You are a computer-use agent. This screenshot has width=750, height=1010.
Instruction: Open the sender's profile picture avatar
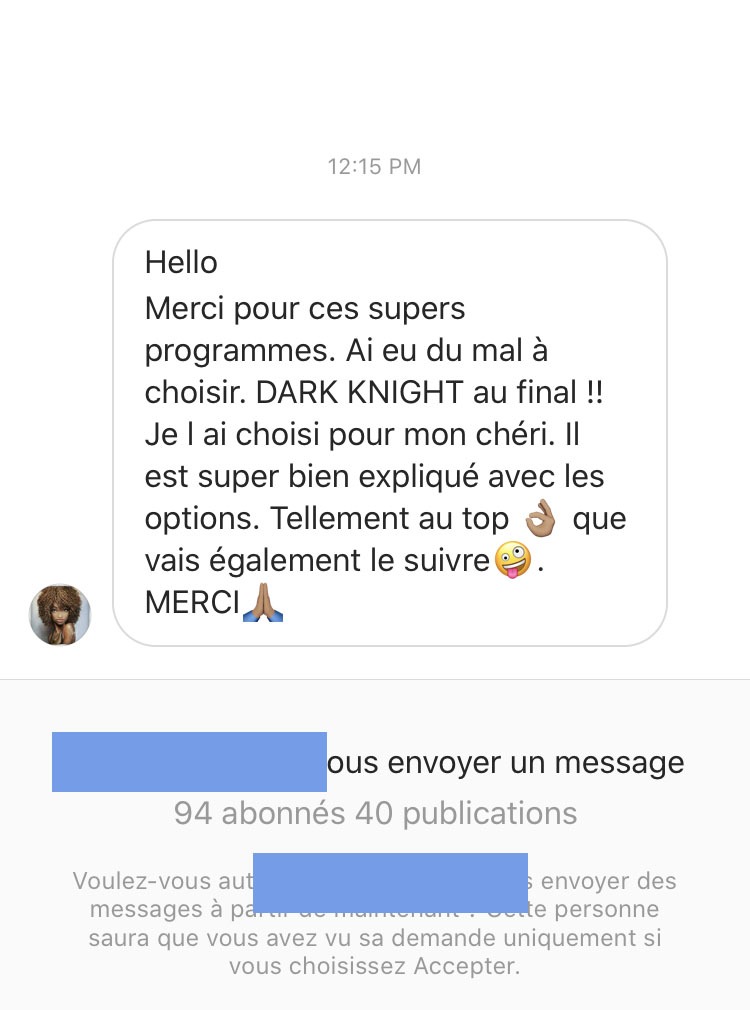tap(60, 615)
